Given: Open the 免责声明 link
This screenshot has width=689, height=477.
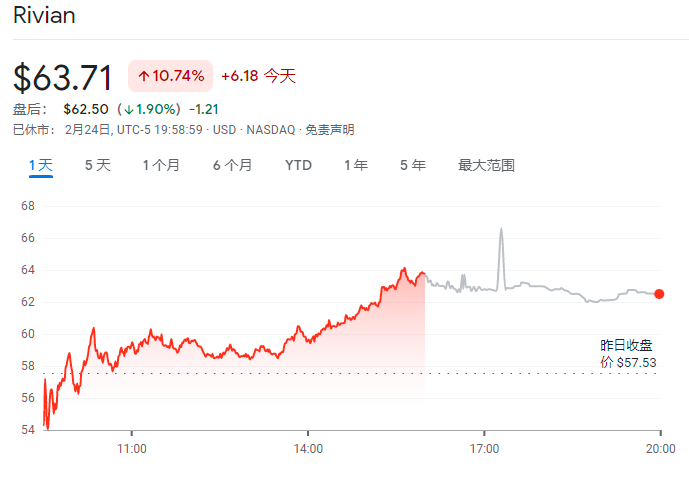Looking at the screenshot, I should click(x=329, y=129).
